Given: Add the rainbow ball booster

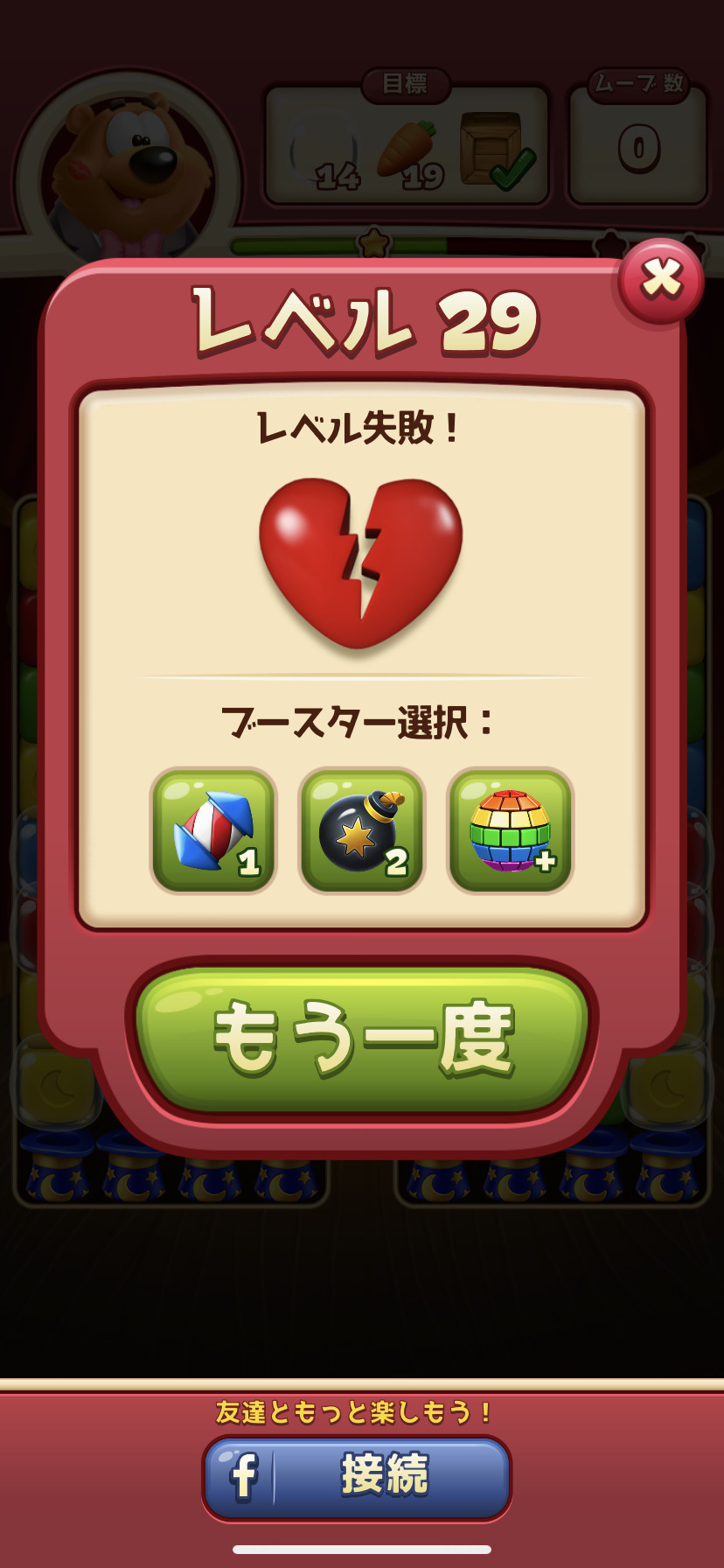Looking at the screenshot, I should click(x=511, y=830).
